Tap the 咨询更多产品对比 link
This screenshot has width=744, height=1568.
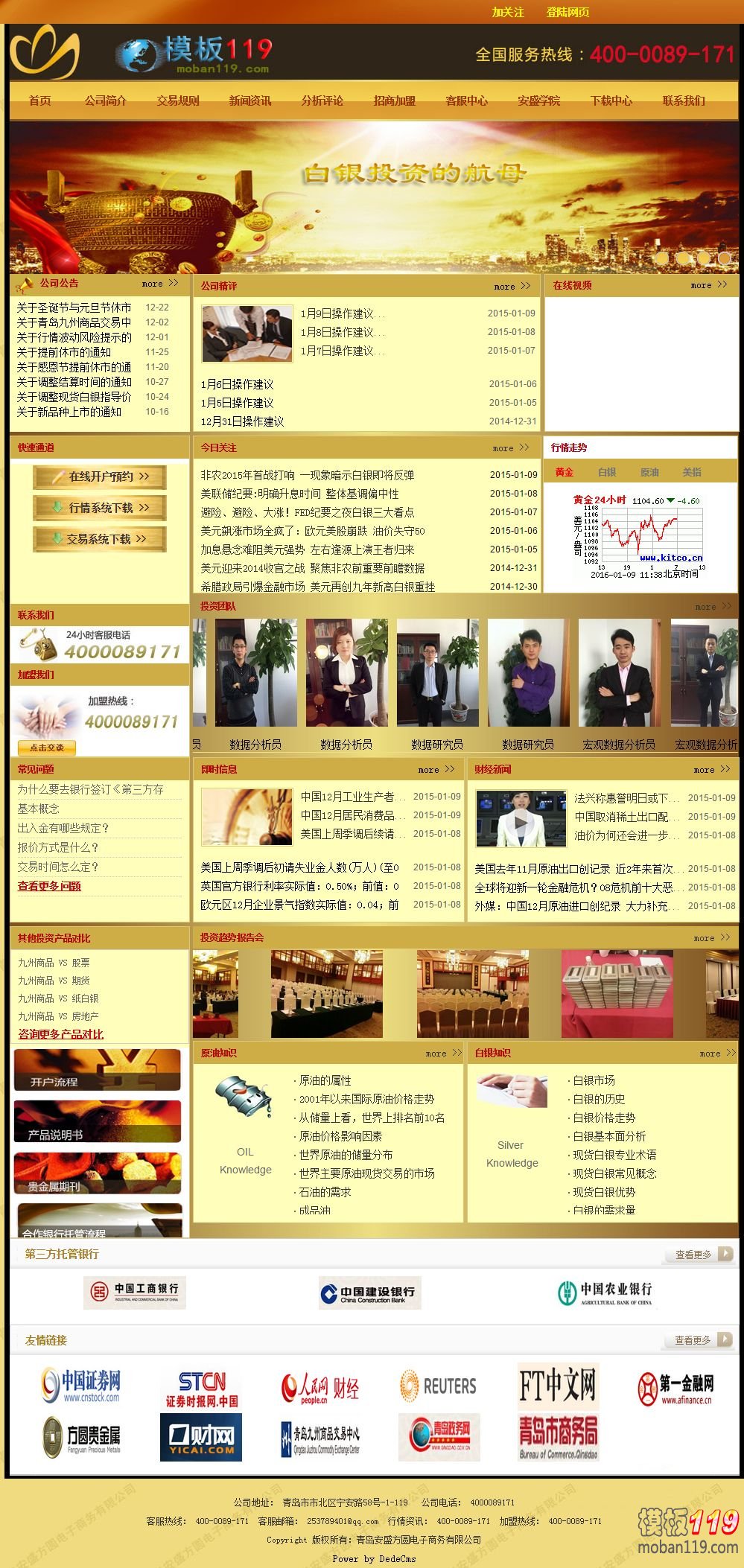pyautogui.click(x=60, y=1034)
